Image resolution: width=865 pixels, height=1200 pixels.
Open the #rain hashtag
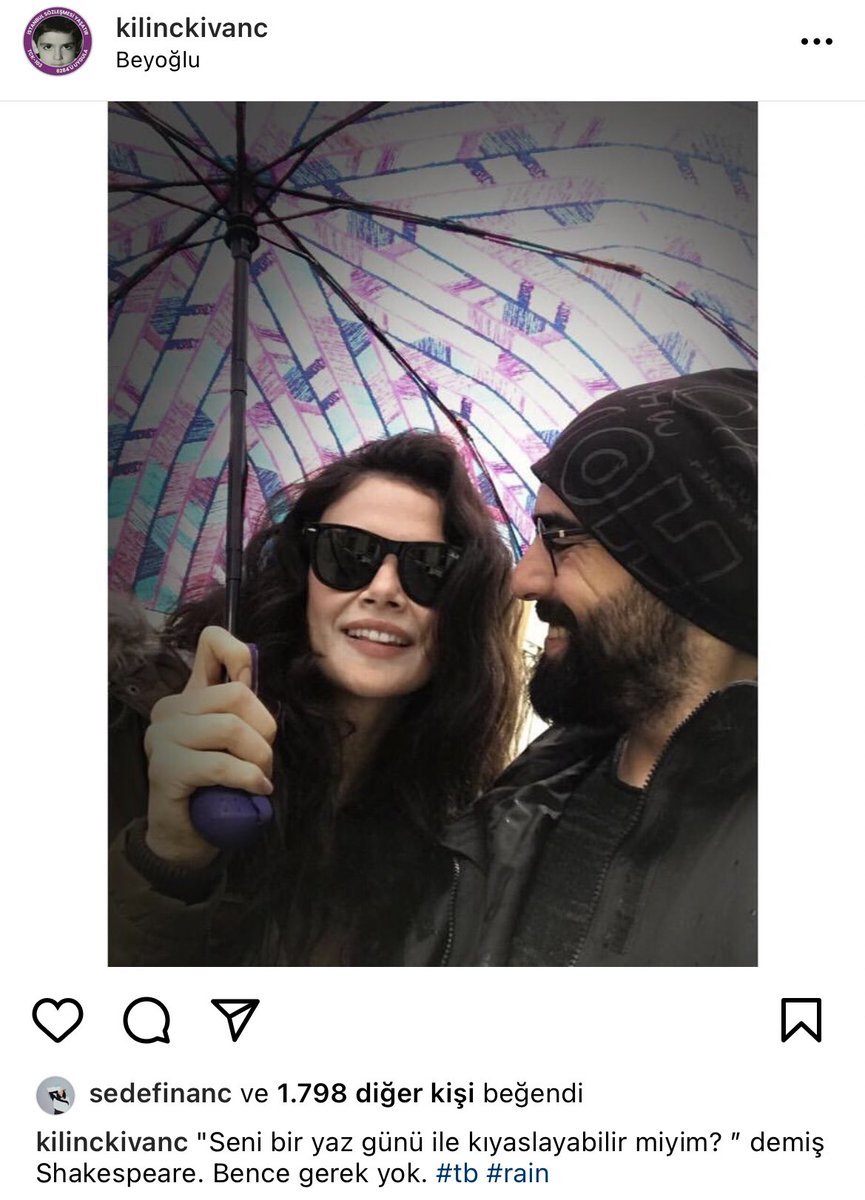tap(518, 1173)
